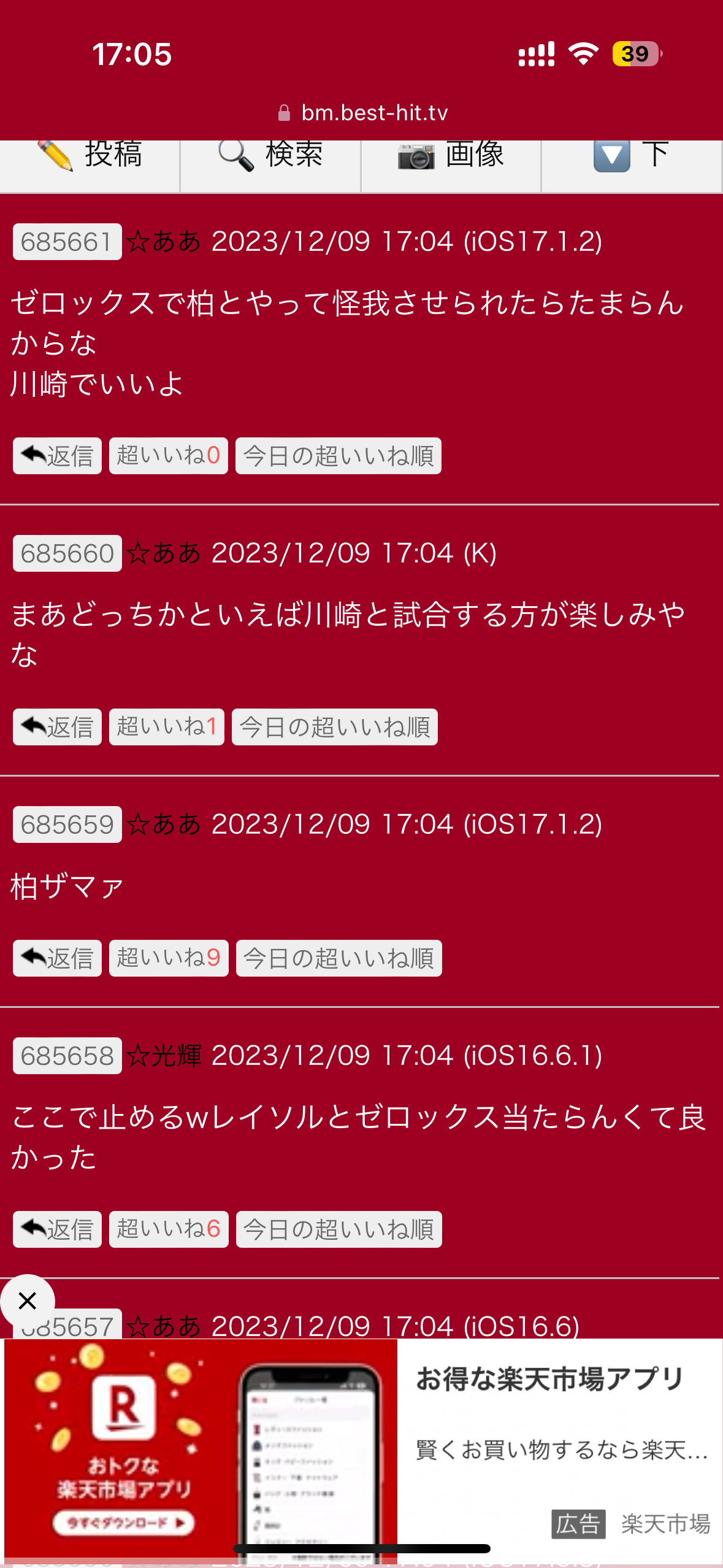Reply to post 685661

click(57, 456)
